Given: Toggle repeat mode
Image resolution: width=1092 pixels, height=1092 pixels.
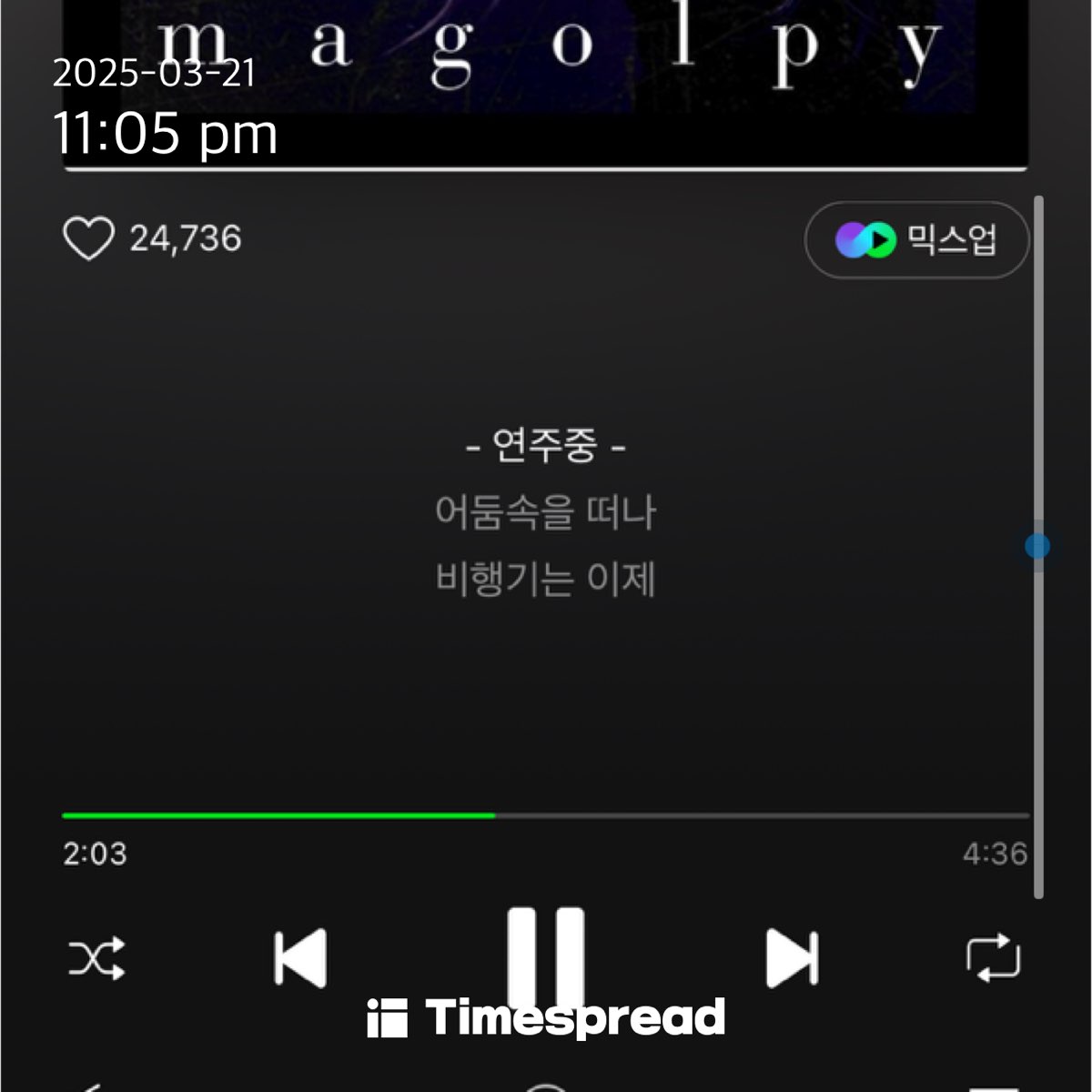Looking at the screenshot, I should point(993,959).
